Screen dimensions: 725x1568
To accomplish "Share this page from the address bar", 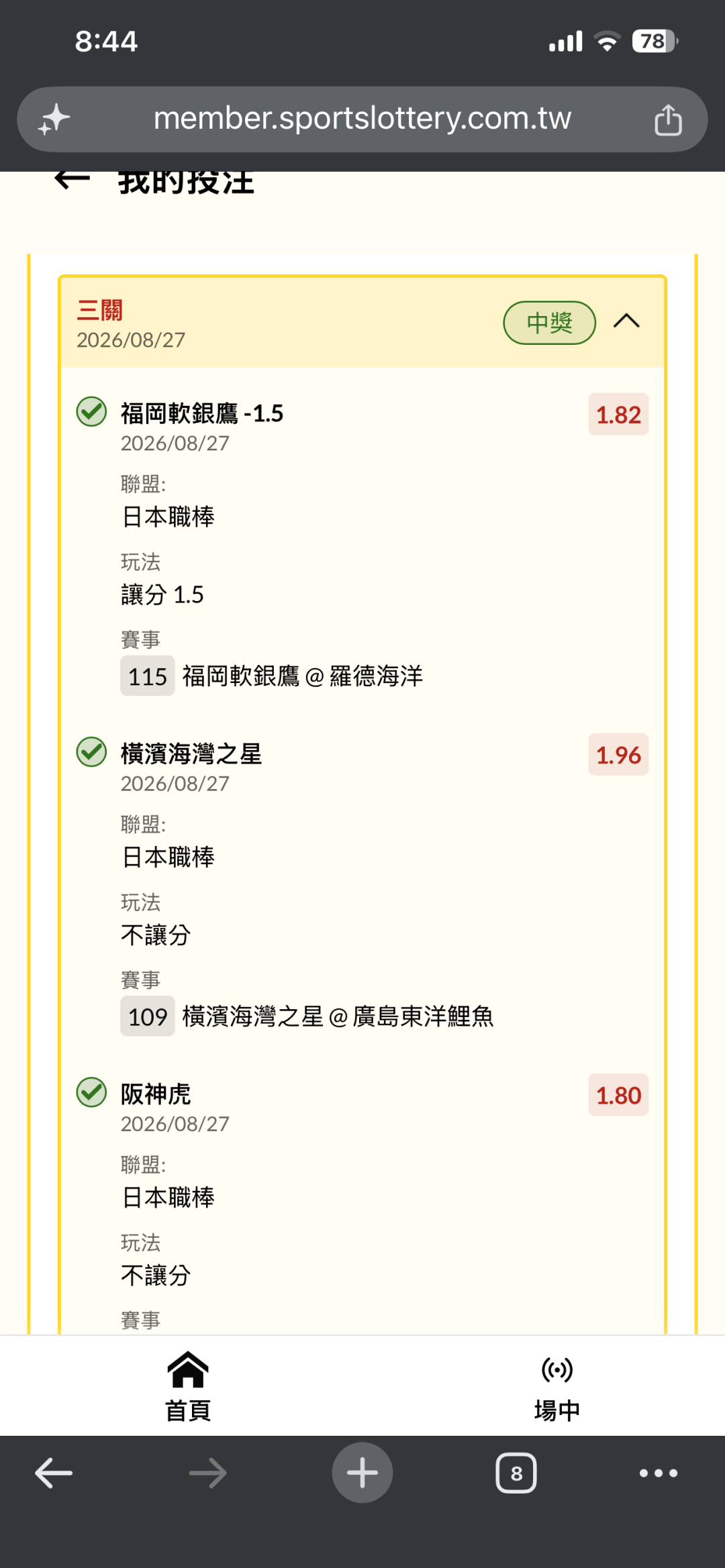I will coord(668,120).
